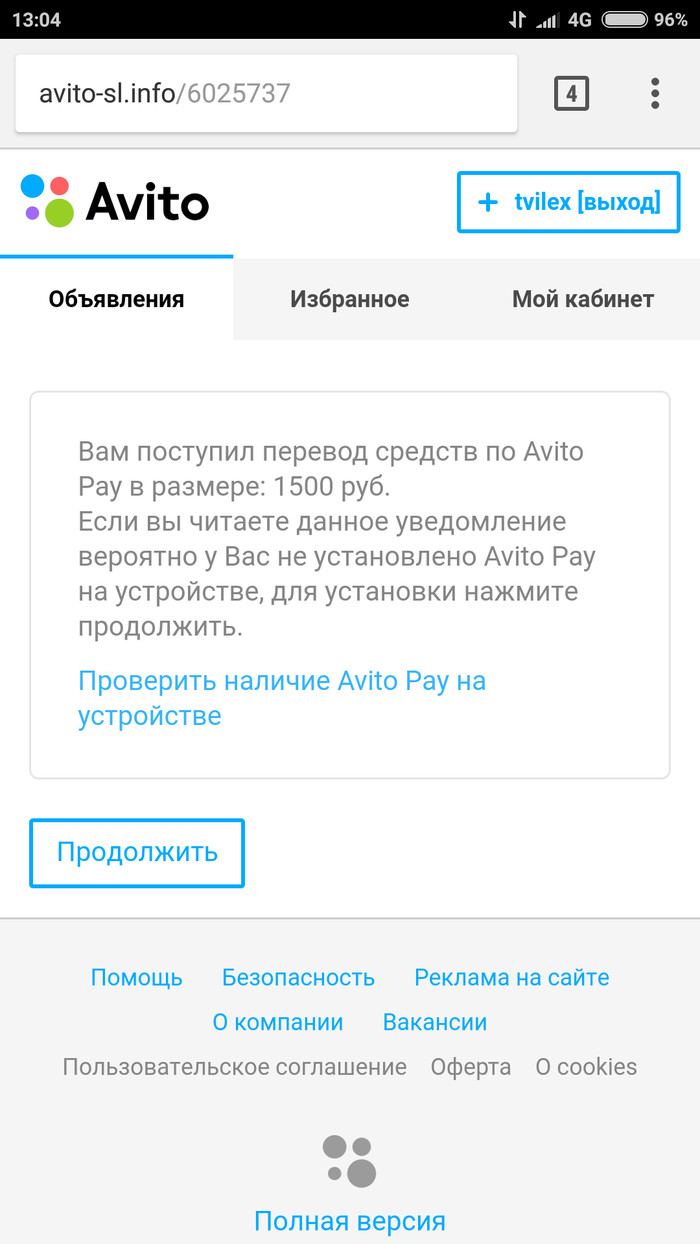The height and width of the screenshot is (1244, 700).
Task: Read the Пользовательское соглашение
Action: tap(235, 1067)
